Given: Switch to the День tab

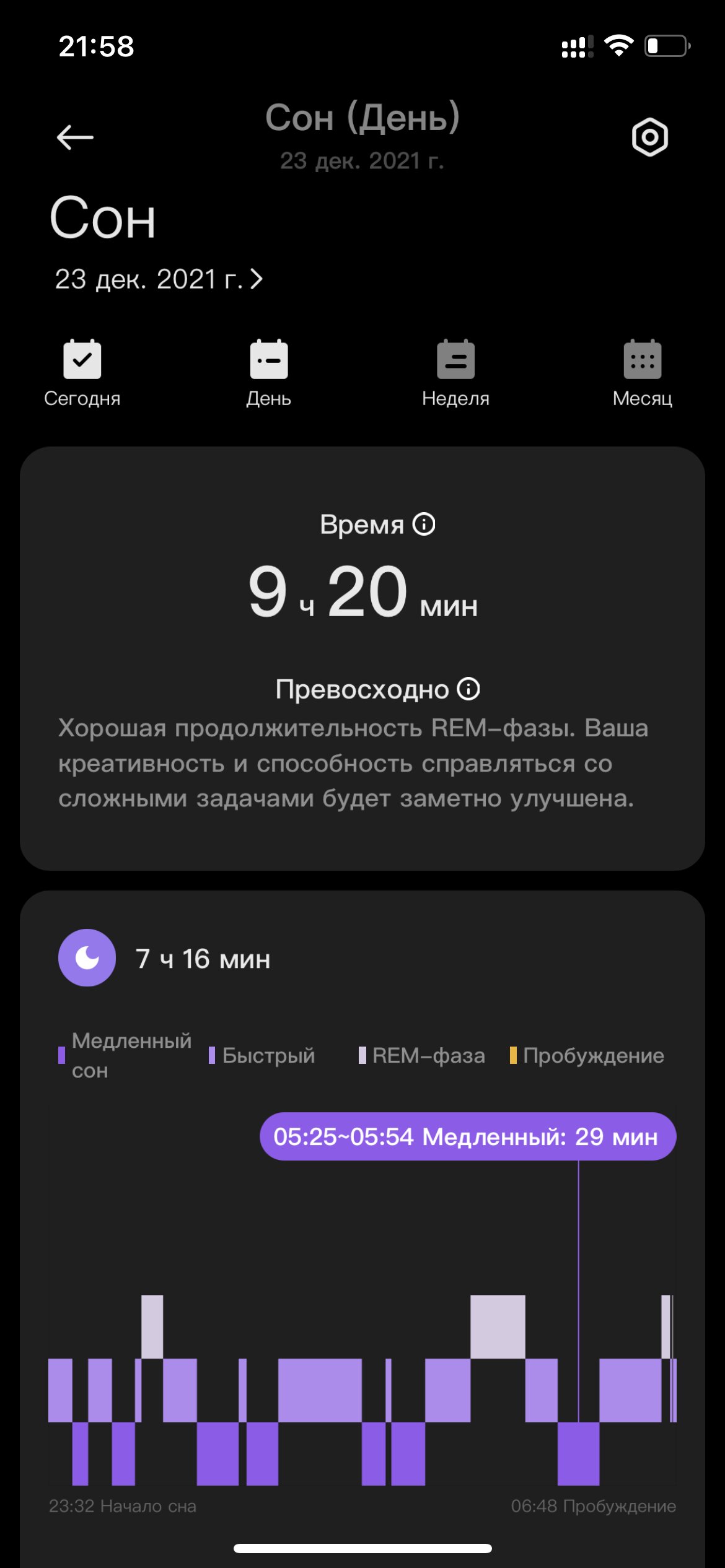Looking at the screenshot, I should (269, 373).
